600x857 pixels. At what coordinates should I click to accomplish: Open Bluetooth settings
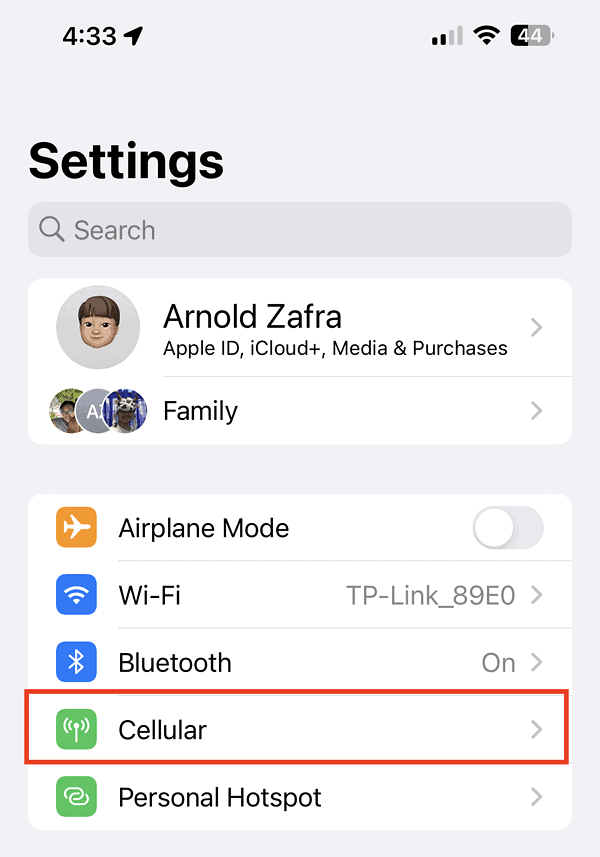tap(300, 663)
